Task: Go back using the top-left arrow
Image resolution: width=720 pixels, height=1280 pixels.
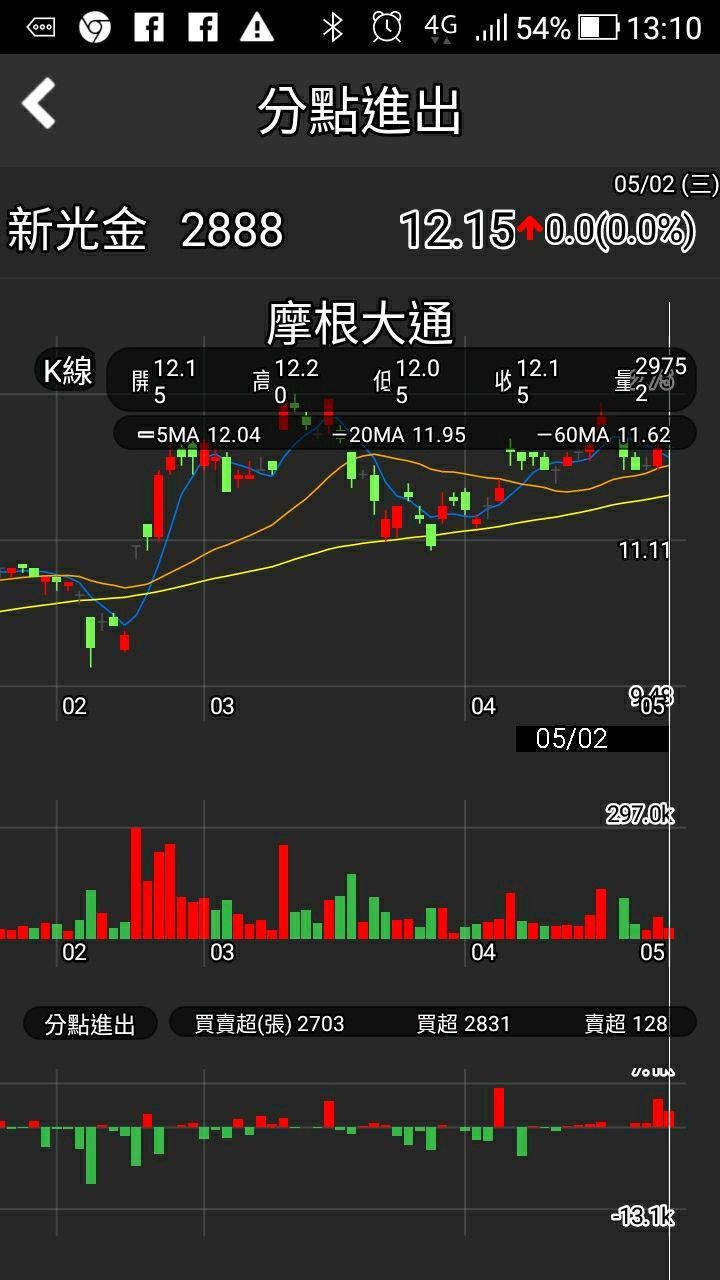Action: click(x=40, y=104)
